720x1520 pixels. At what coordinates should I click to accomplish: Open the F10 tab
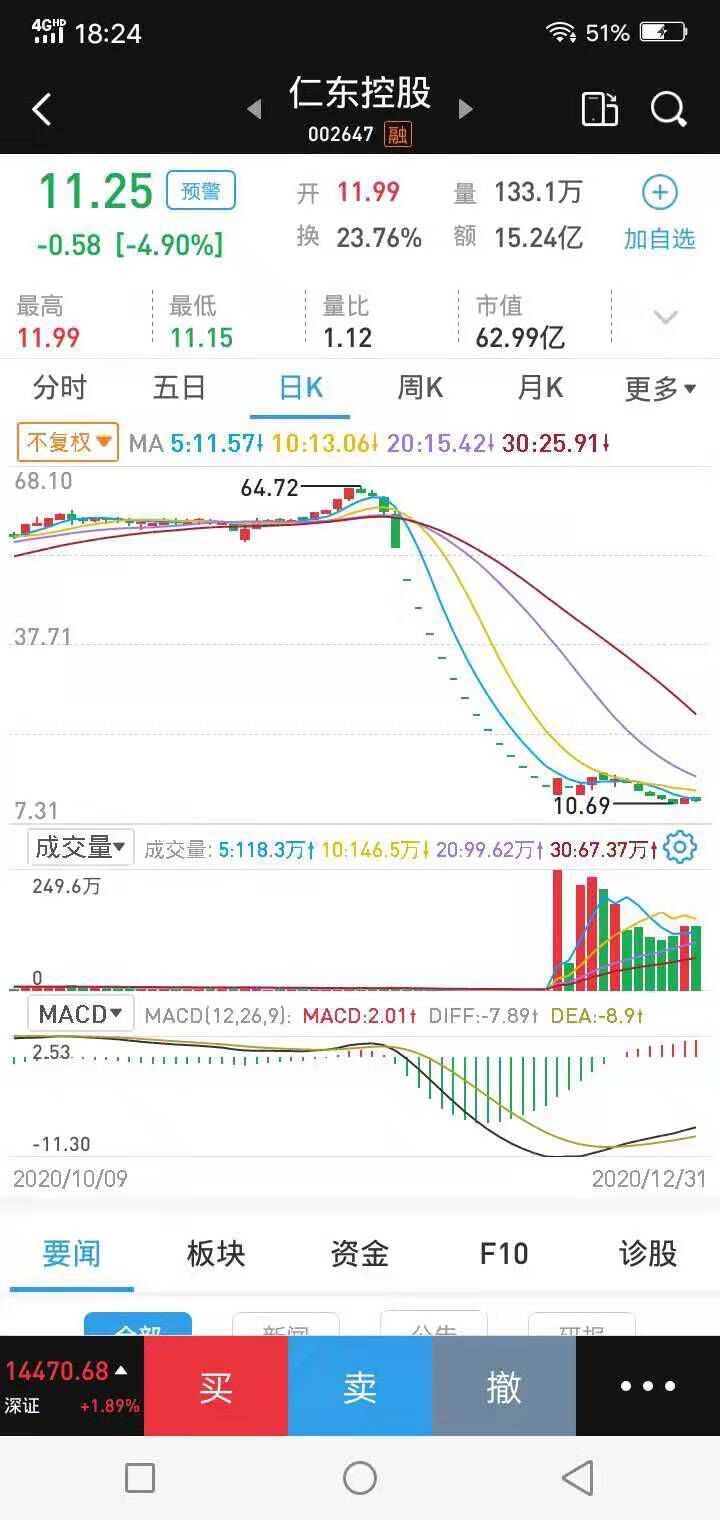tap(503, 1252)
